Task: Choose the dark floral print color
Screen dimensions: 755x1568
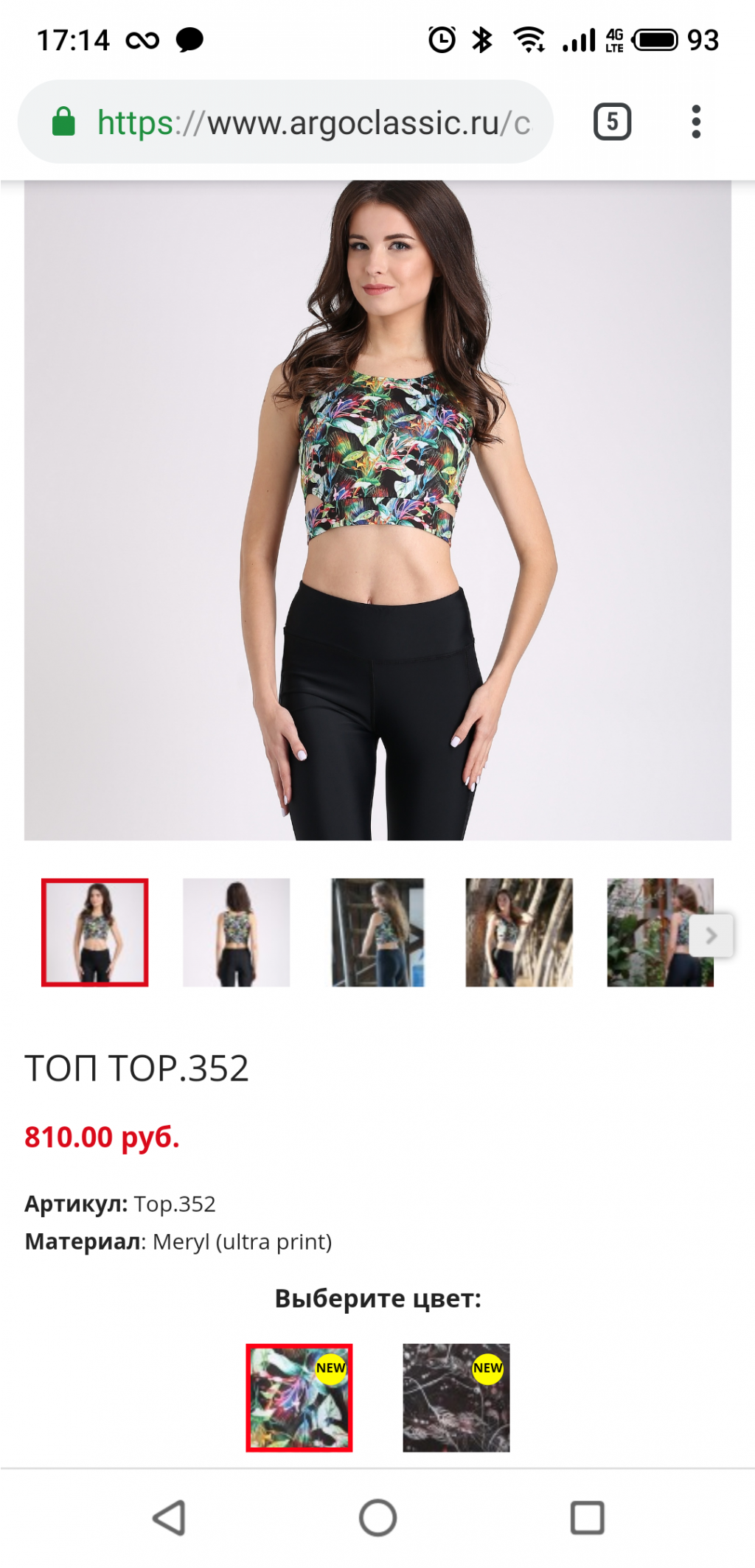Action: (456, 1397)
